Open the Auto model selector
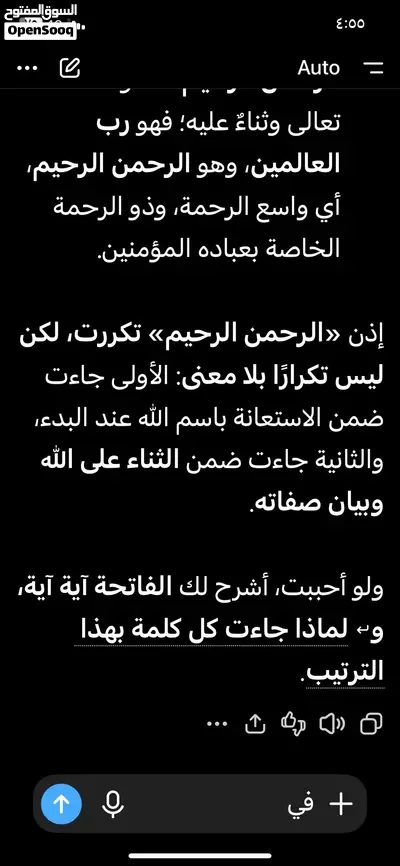Screen dimensions: 400x866 [318, 68]
